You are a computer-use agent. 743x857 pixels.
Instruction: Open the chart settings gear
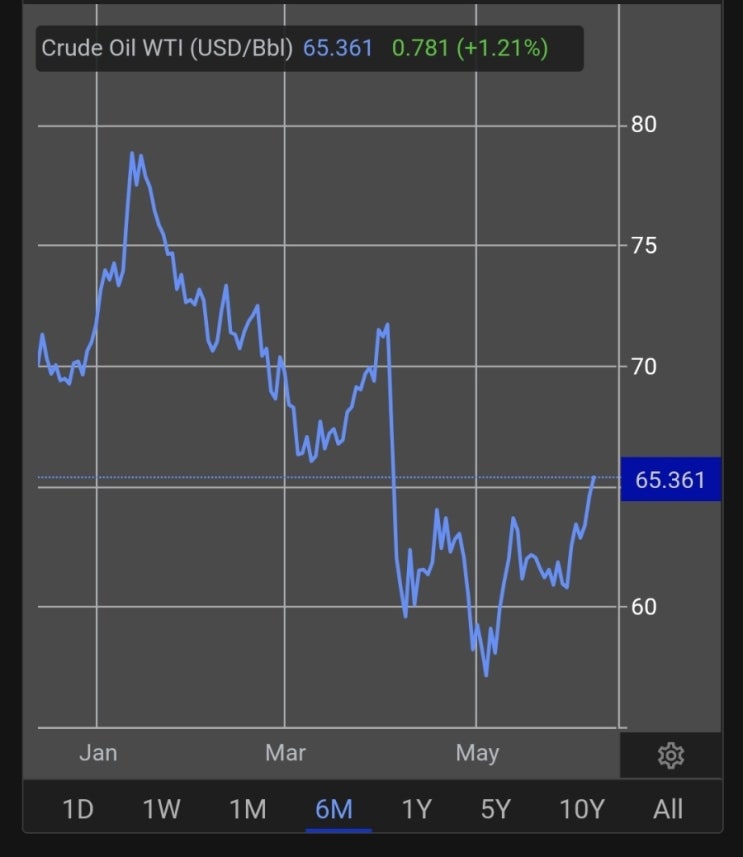coord(670,756)
